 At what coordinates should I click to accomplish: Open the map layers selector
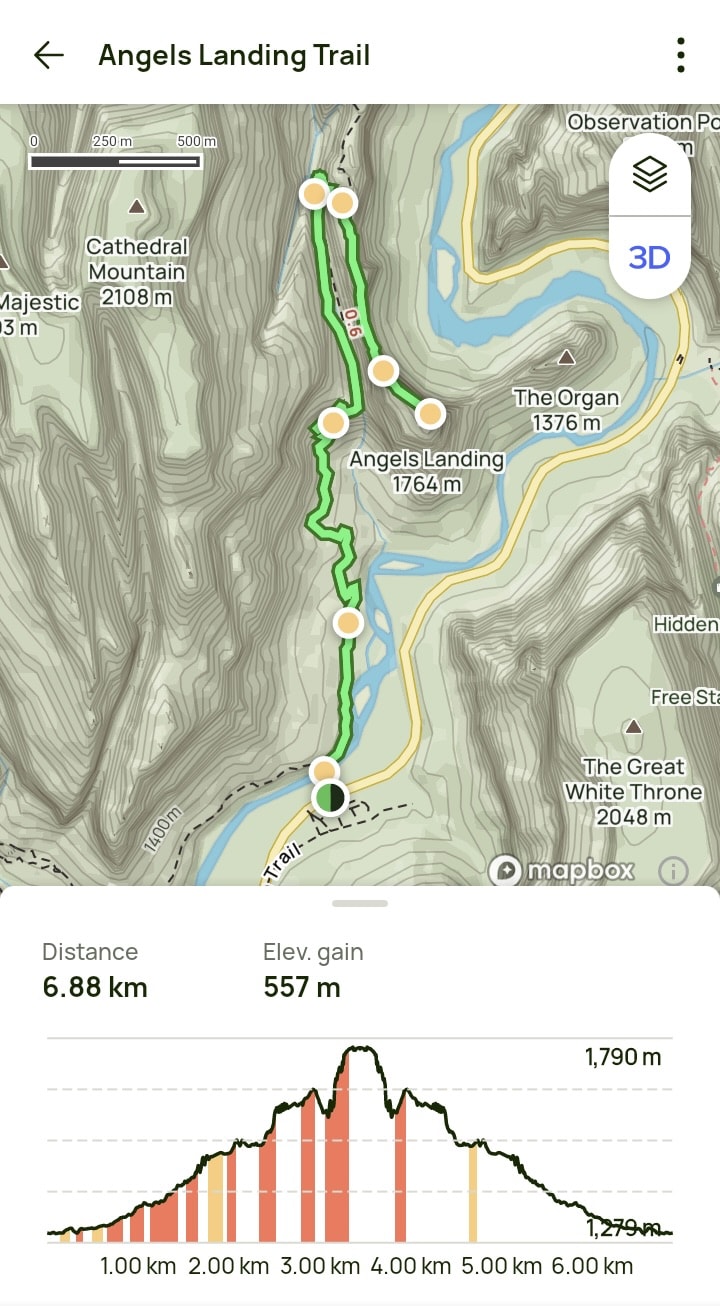click(650, 175)
